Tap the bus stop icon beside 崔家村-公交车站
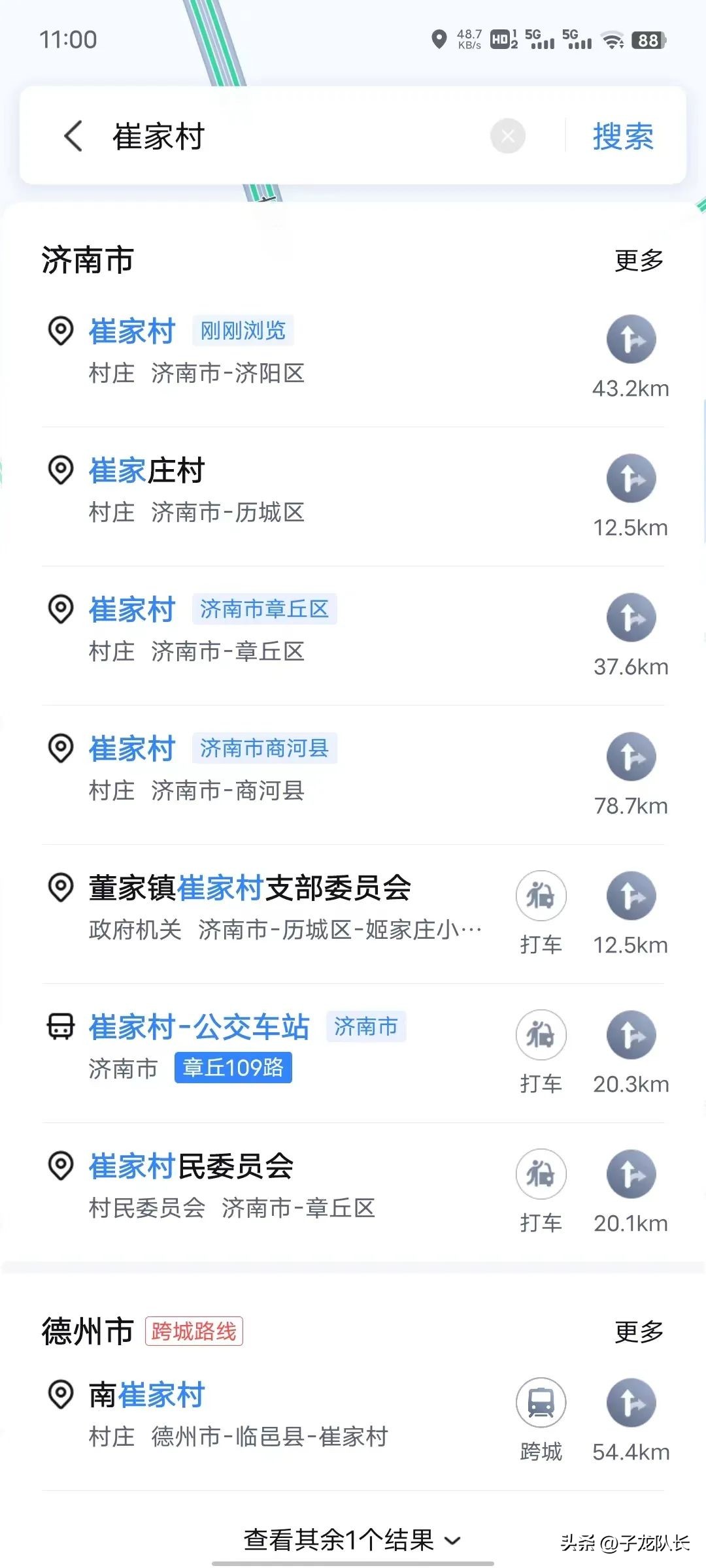Viewport: 706px width, 1568px height. [61, 1026]
